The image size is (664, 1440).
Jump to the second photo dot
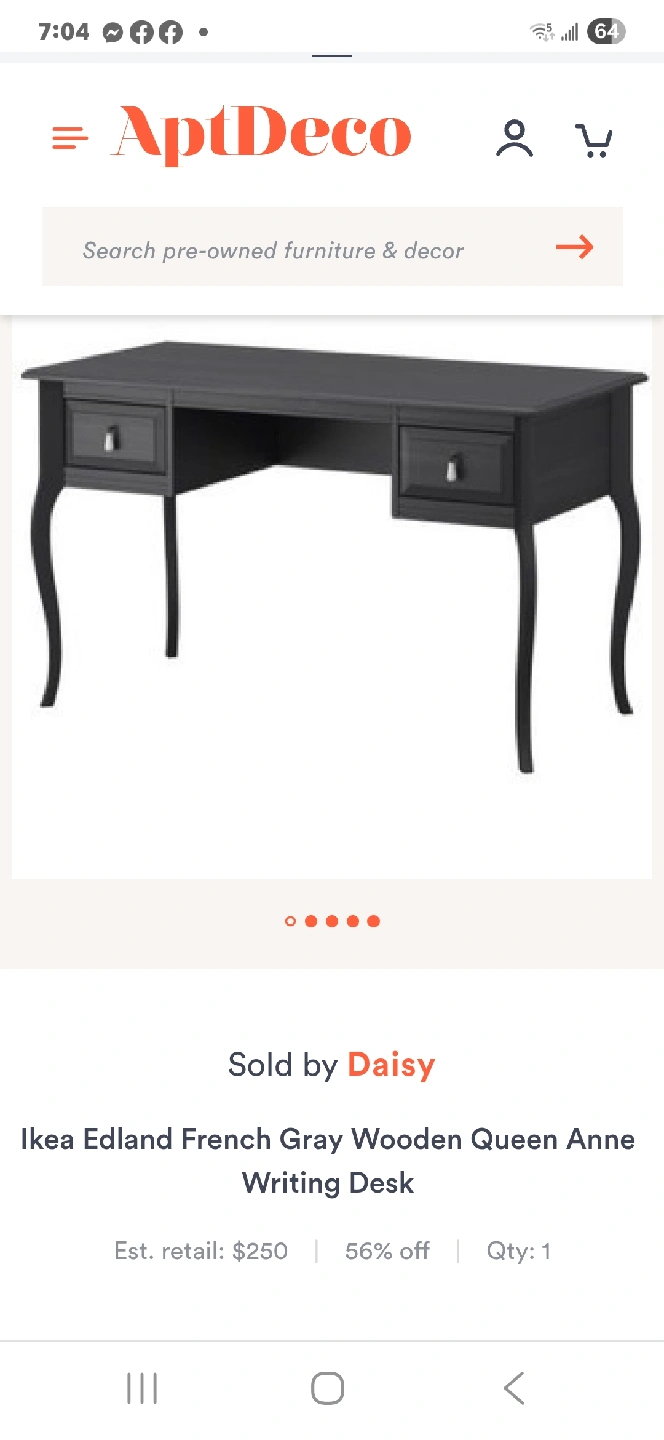pos(311,921)
